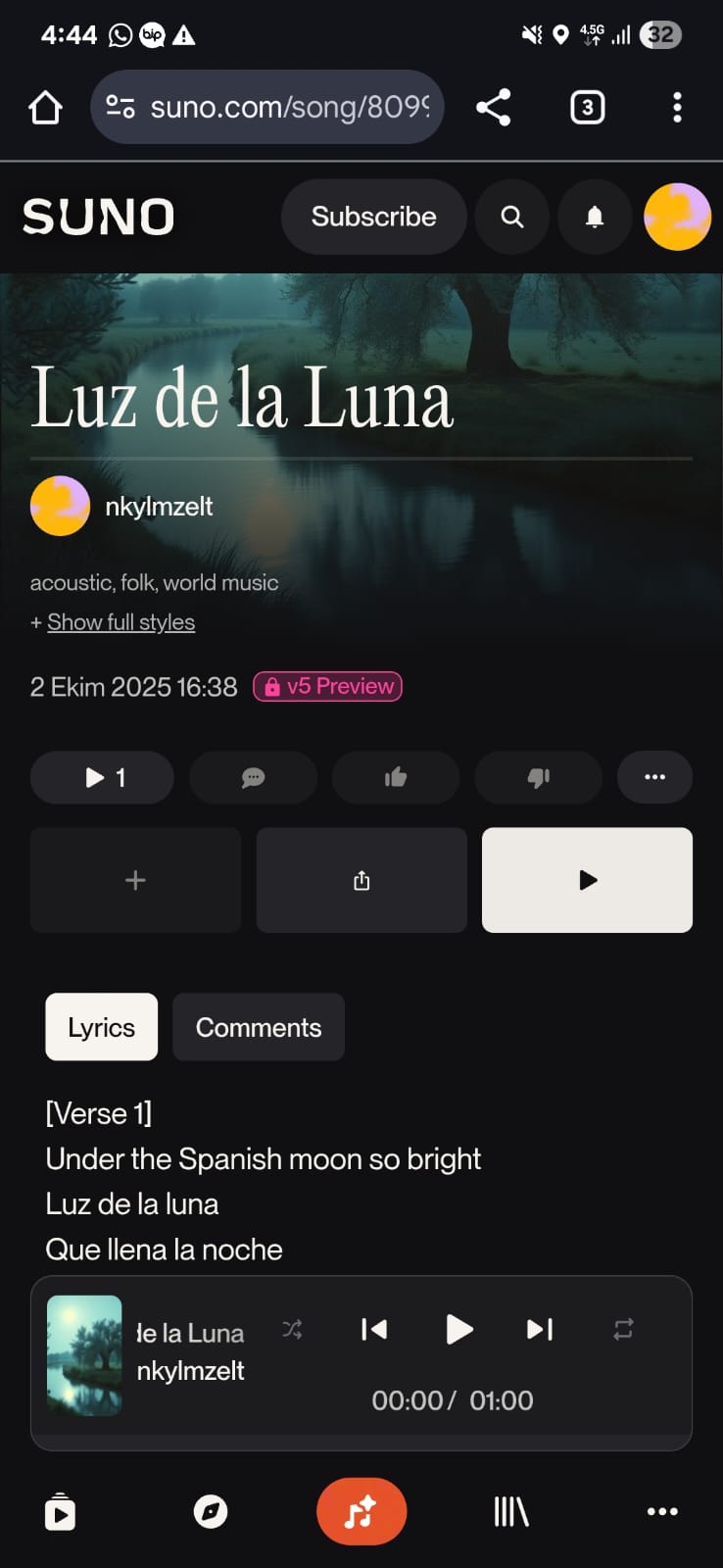Open the orange Create music button
This screenshot has width=723, height=1568.
pos(361,1511)
